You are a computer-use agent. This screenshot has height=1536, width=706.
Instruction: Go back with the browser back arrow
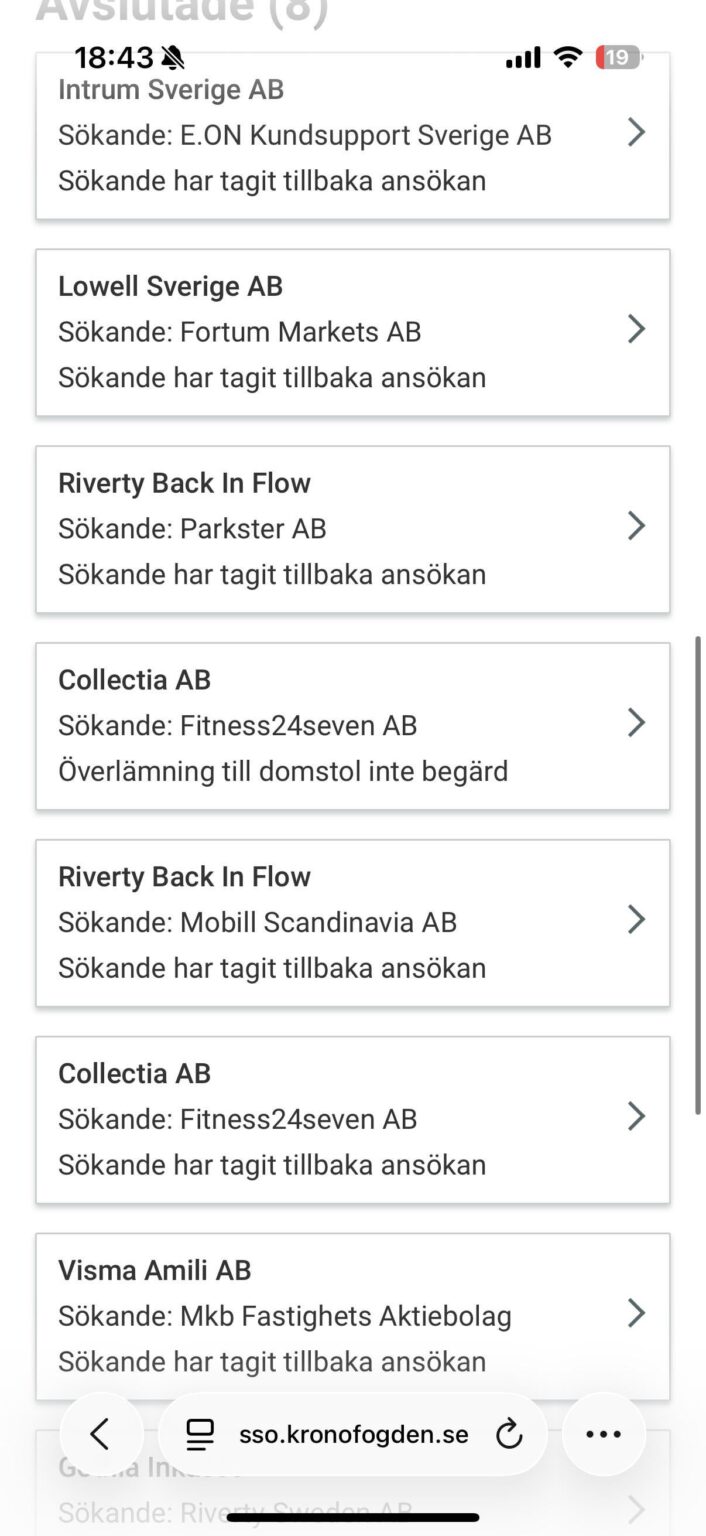101,1434
